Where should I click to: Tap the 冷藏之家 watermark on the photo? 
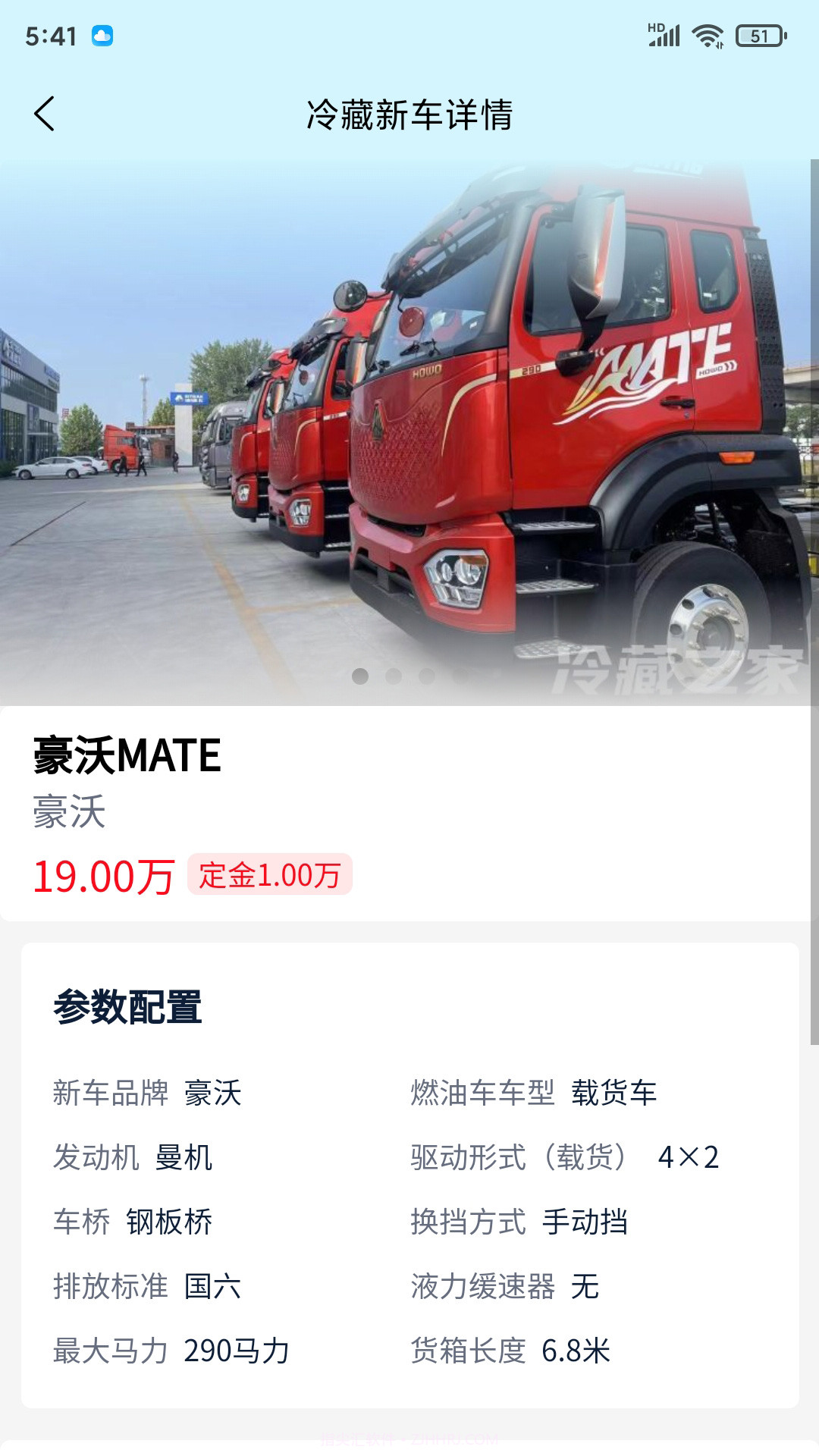click(675, 667)
